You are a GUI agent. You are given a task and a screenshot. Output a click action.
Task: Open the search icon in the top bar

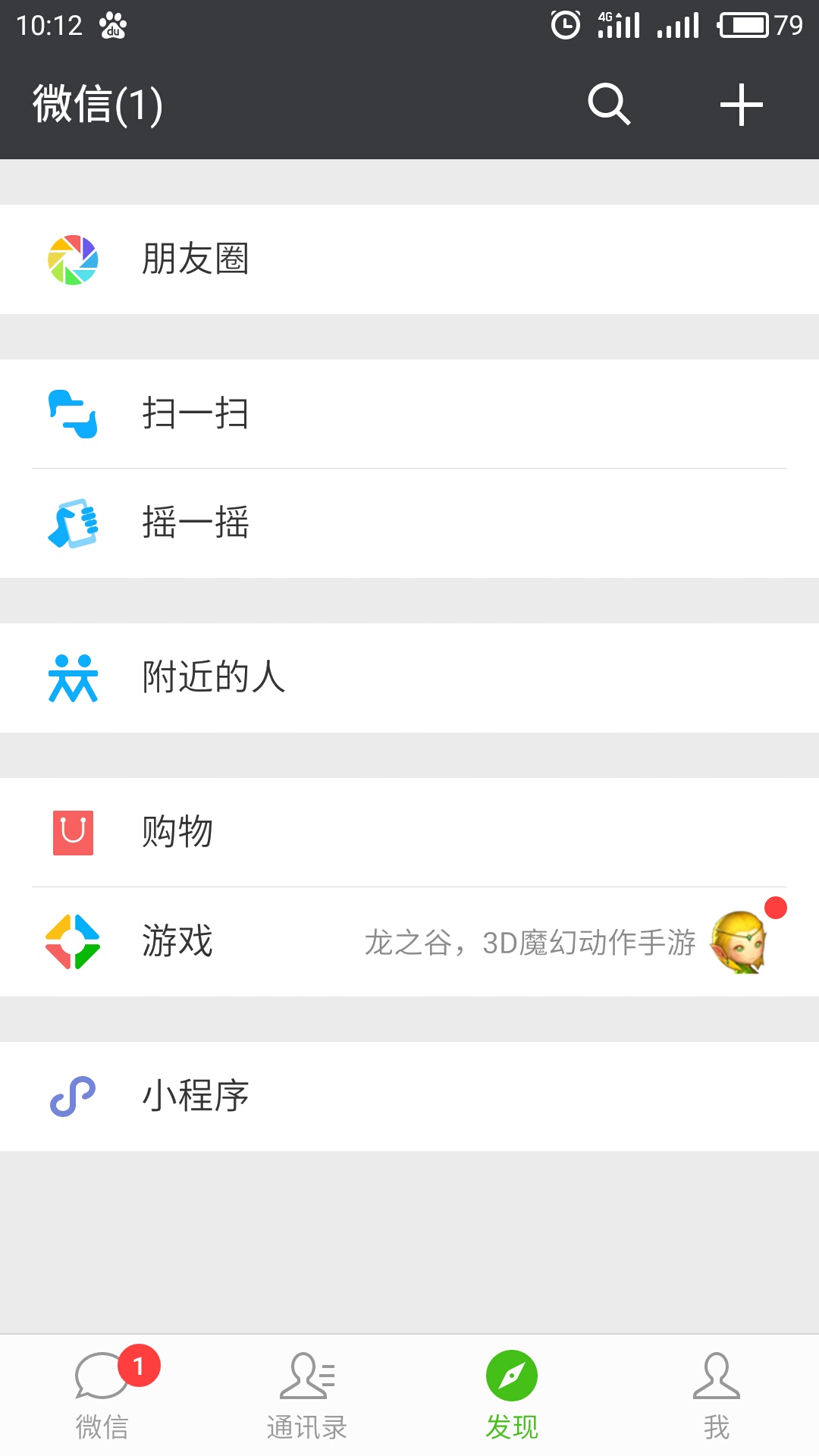pos(609,104)
